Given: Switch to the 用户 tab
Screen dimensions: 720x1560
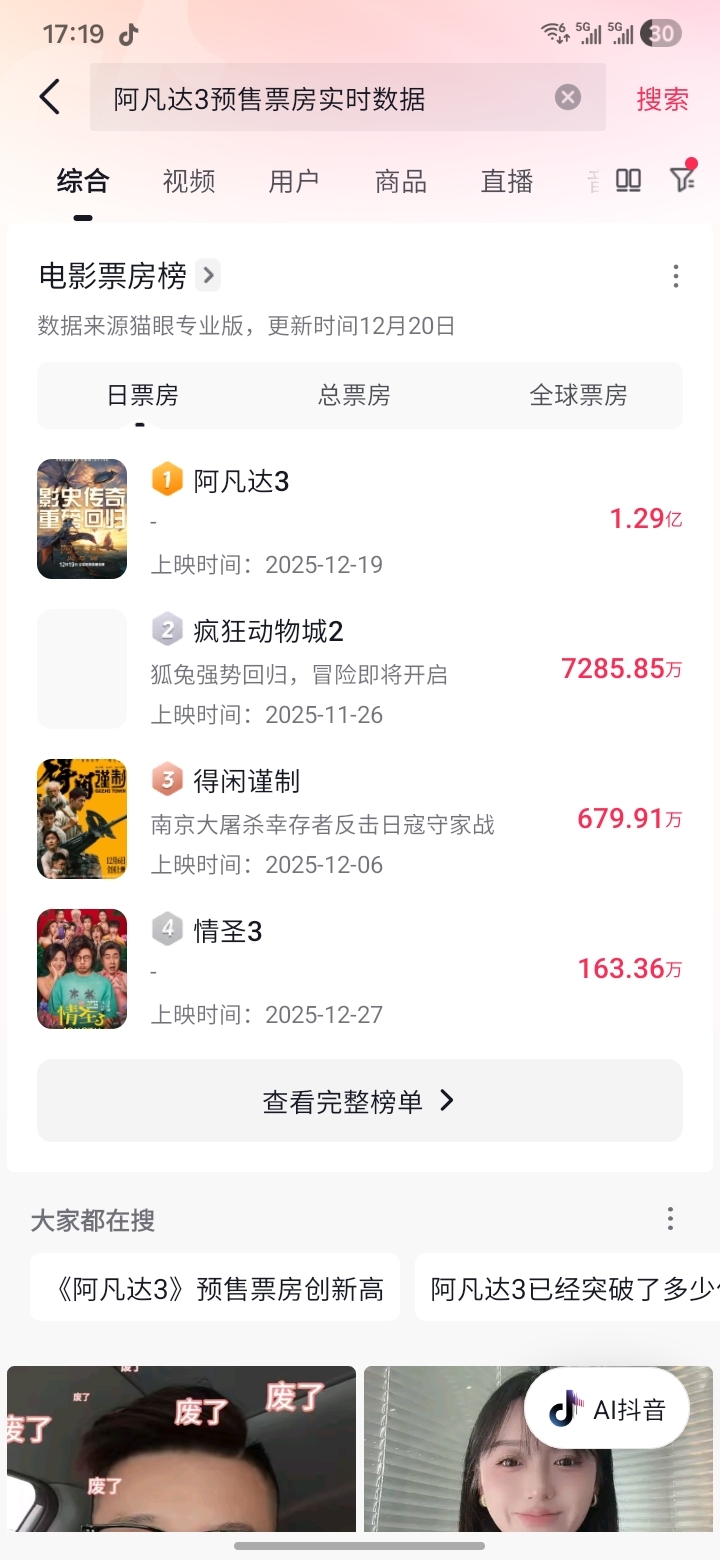Looking at the screenshot, I should point(294,181).
